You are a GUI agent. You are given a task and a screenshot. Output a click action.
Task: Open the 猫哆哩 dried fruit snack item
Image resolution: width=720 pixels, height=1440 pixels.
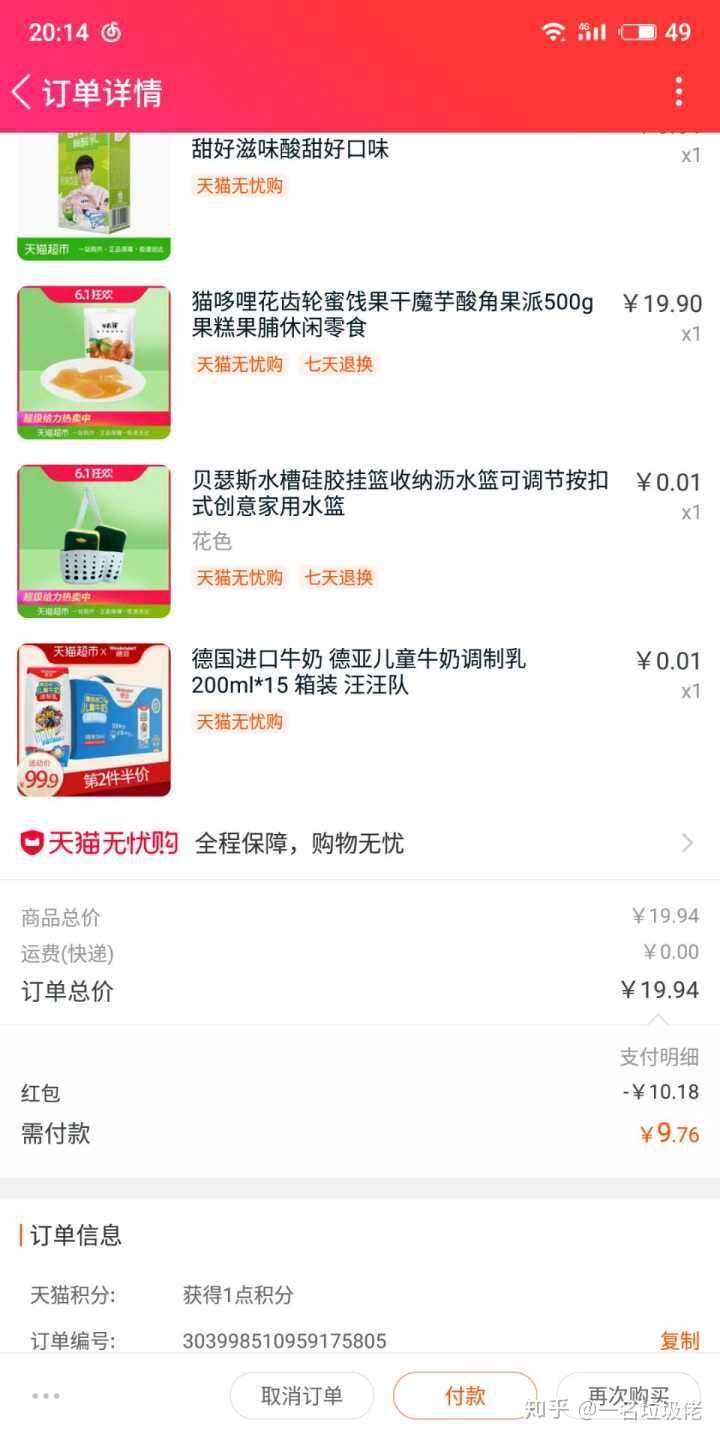coord(392,315)
